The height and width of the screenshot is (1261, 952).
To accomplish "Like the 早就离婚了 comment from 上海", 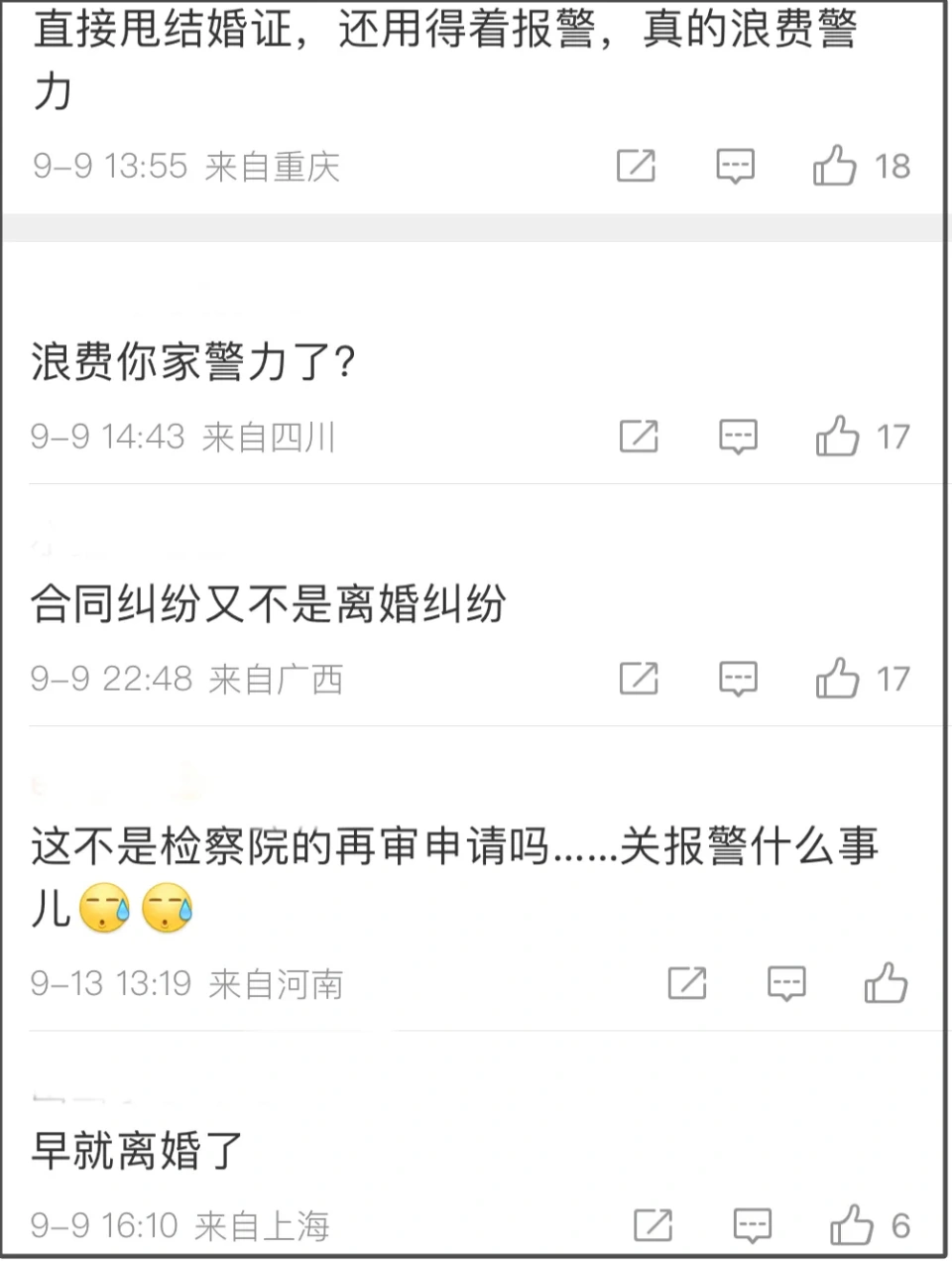I will (x=851, y=1225).
